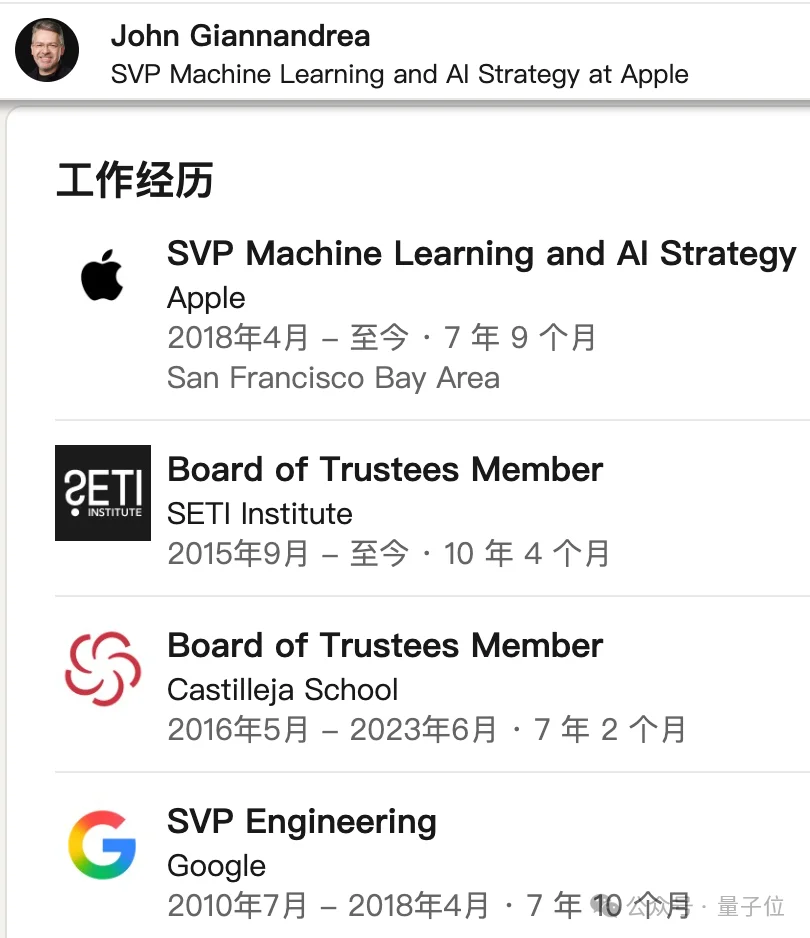This screenshot has width=810, height=938.
Task: Click the company name Apple
Action: [x=205, y=298]
